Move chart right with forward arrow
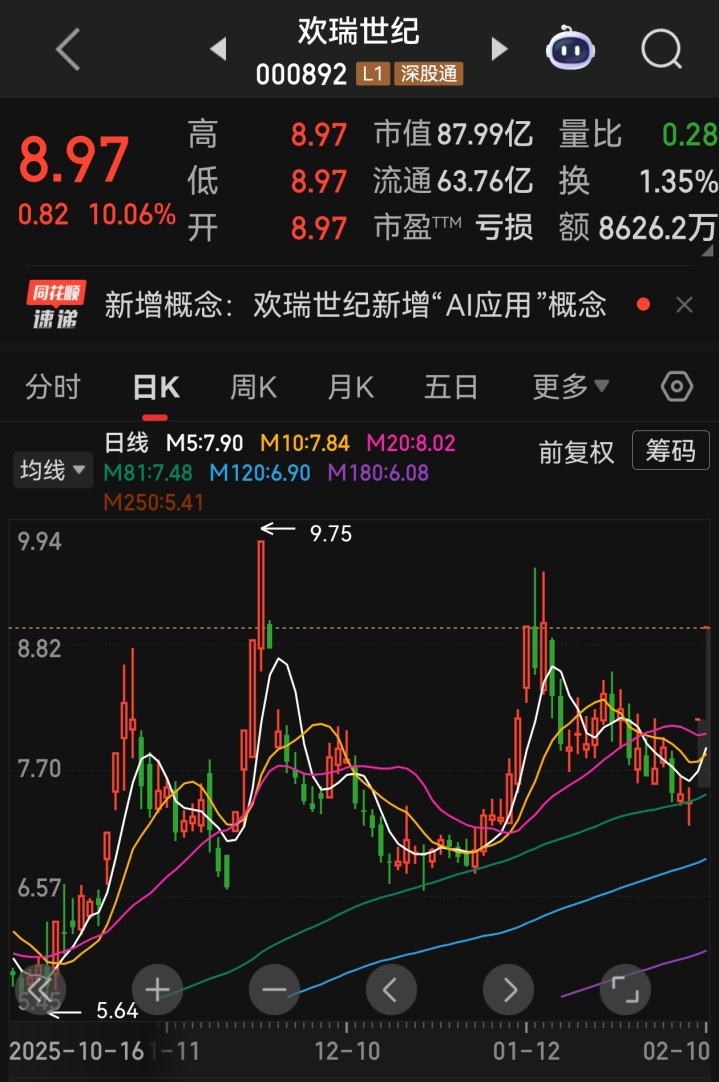The height and width of the screenshot is (1082, 719). (509, 990)
